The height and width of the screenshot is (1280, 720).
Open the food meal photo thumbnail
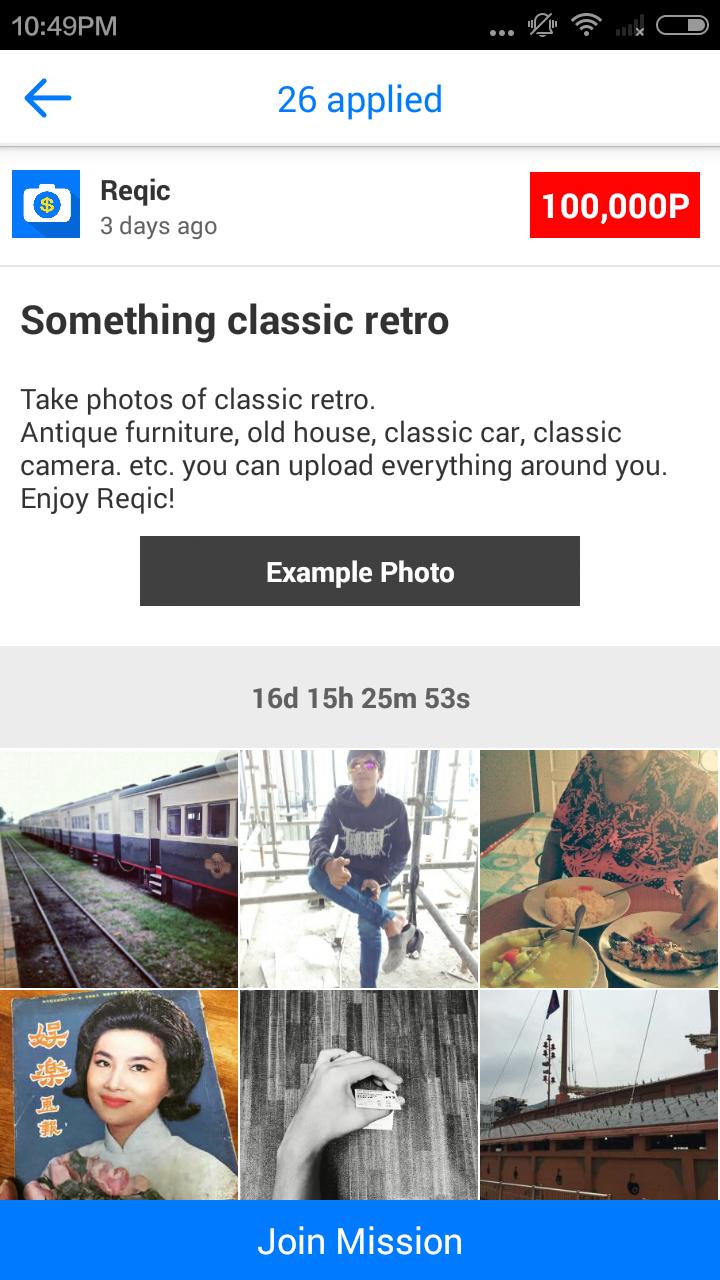pyautogui.click(x=598, y=868)
